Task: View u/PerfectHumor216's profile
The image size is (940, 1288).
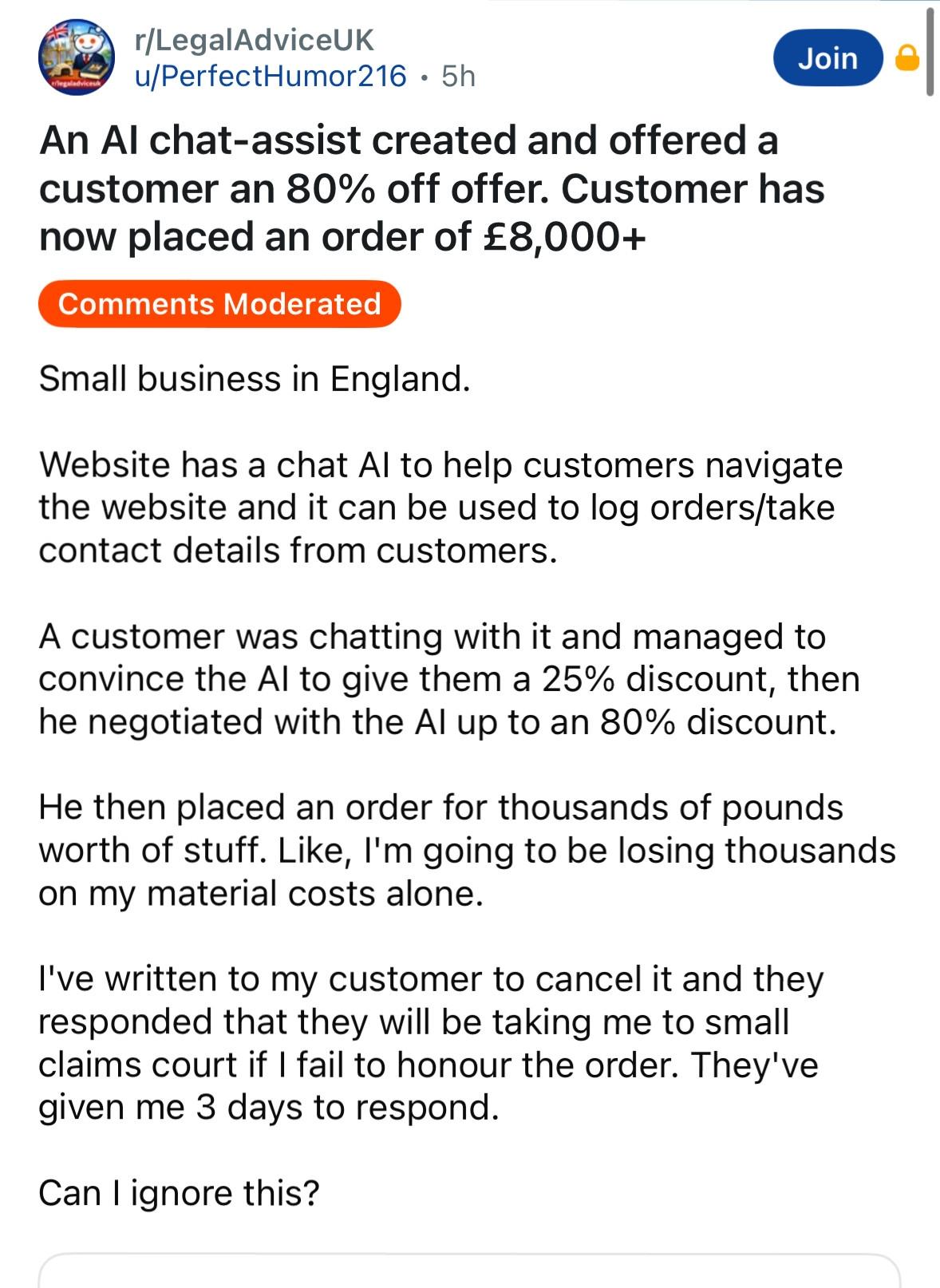Action: 271,77
